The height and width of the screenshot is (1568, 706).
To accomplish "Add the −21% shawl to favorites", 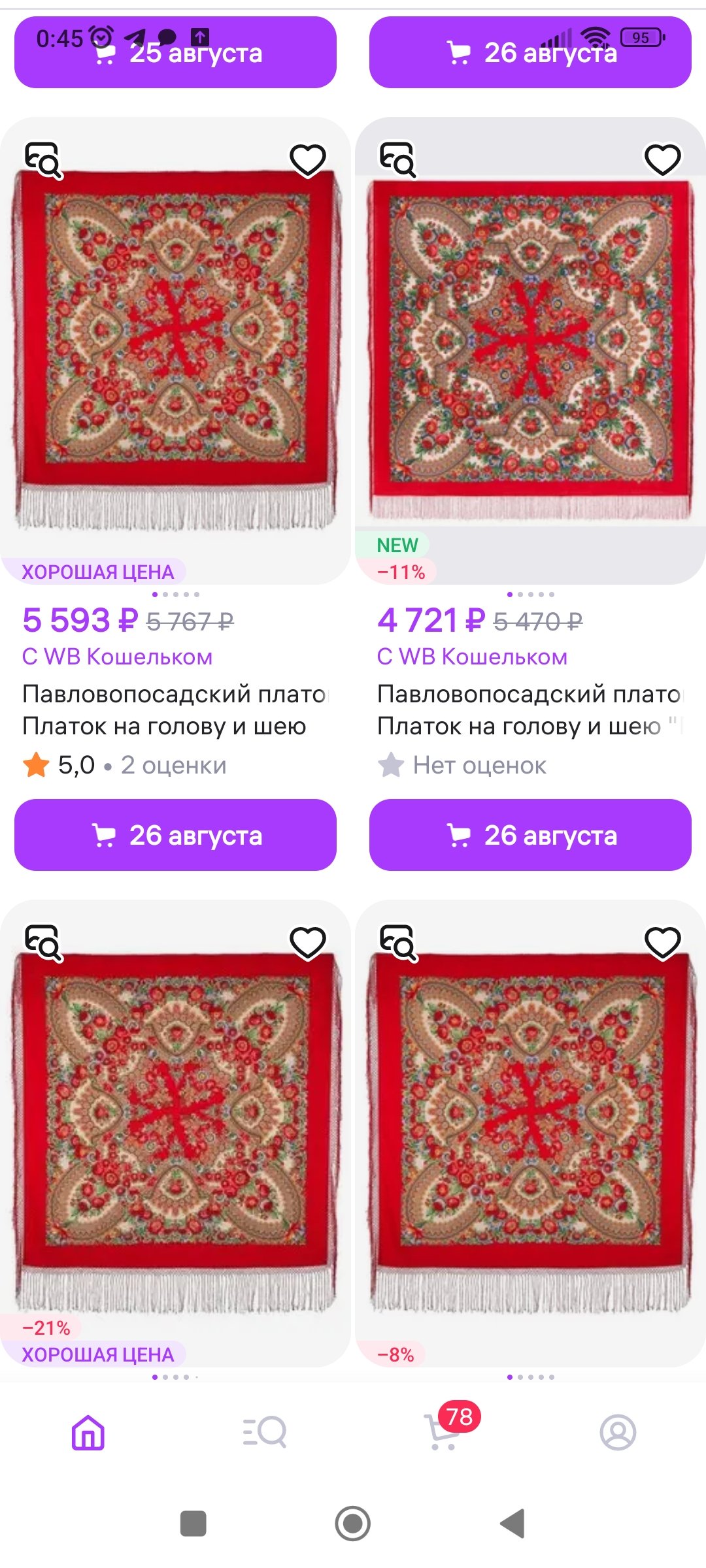I will (x=307, y=943).
